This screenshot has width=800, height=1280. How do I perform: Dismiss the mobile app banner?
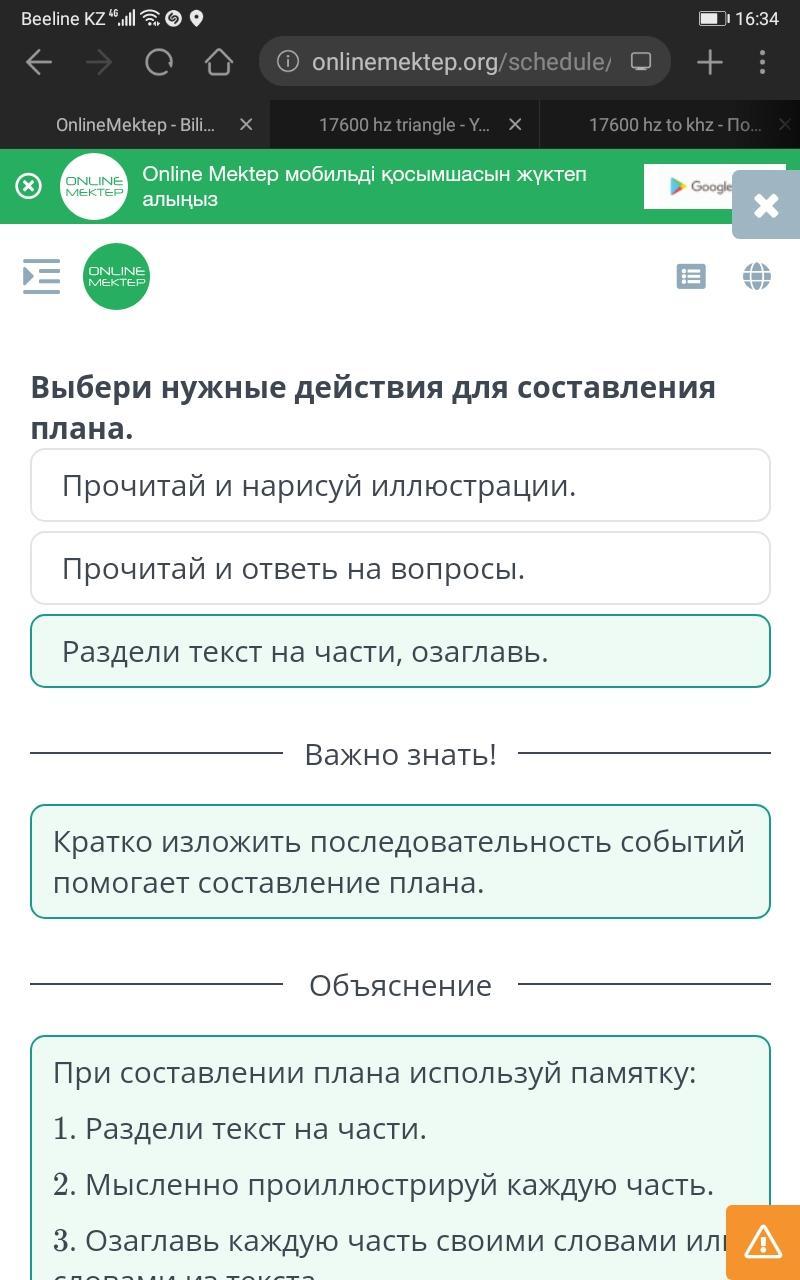29,186
